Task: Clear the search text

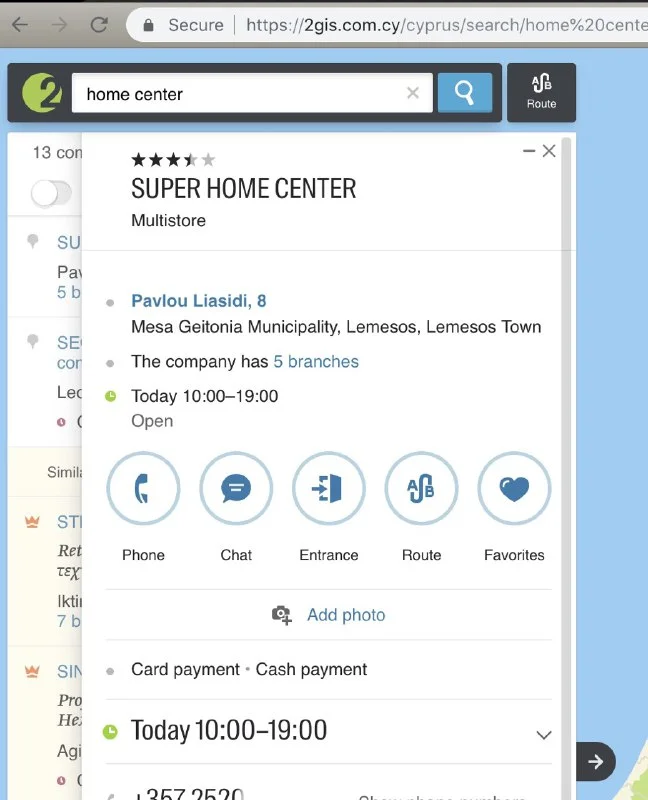Action: (412, 93)
